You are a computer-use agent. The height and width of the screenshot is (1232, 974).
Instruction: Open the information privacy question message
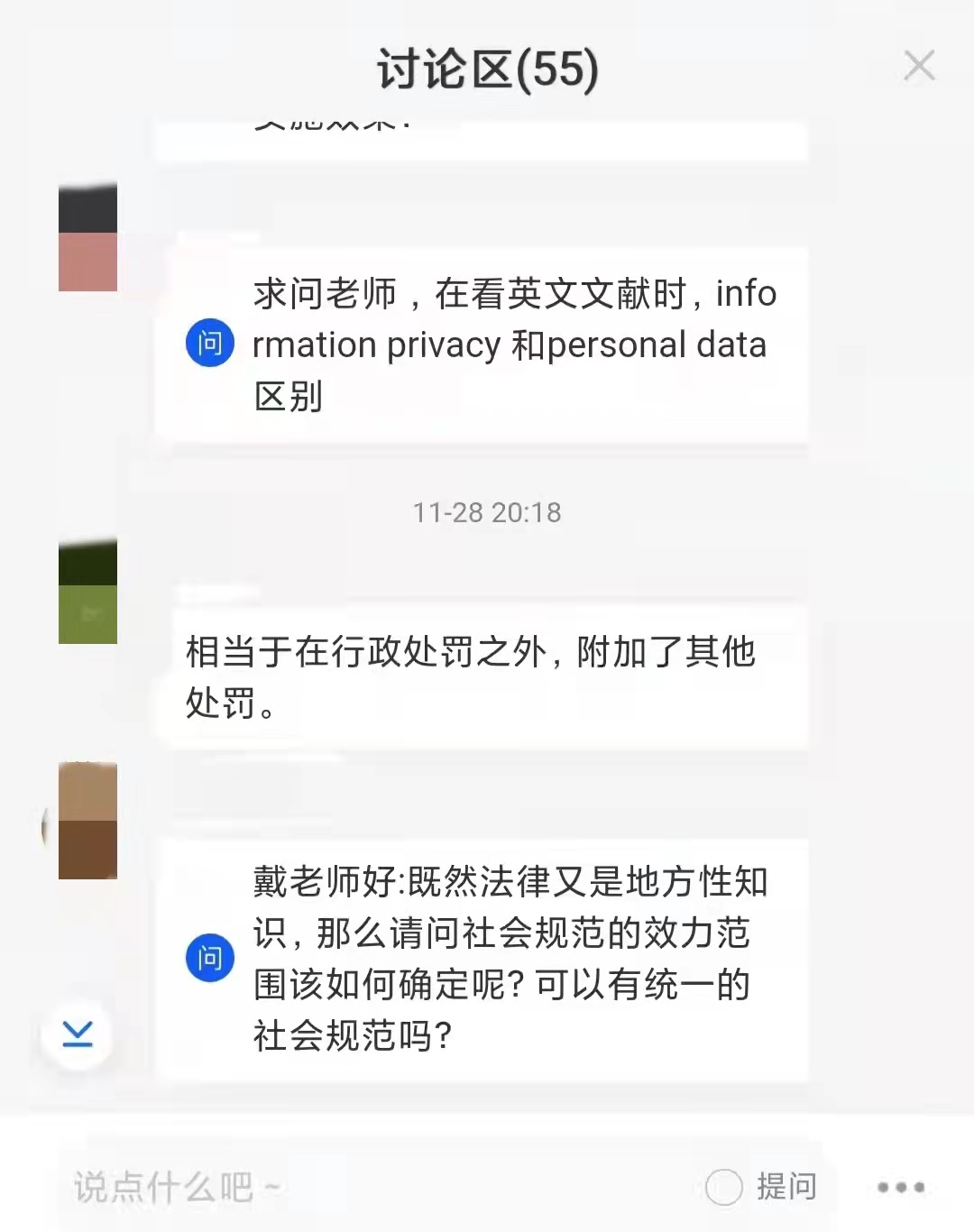(x=510, y=345)
